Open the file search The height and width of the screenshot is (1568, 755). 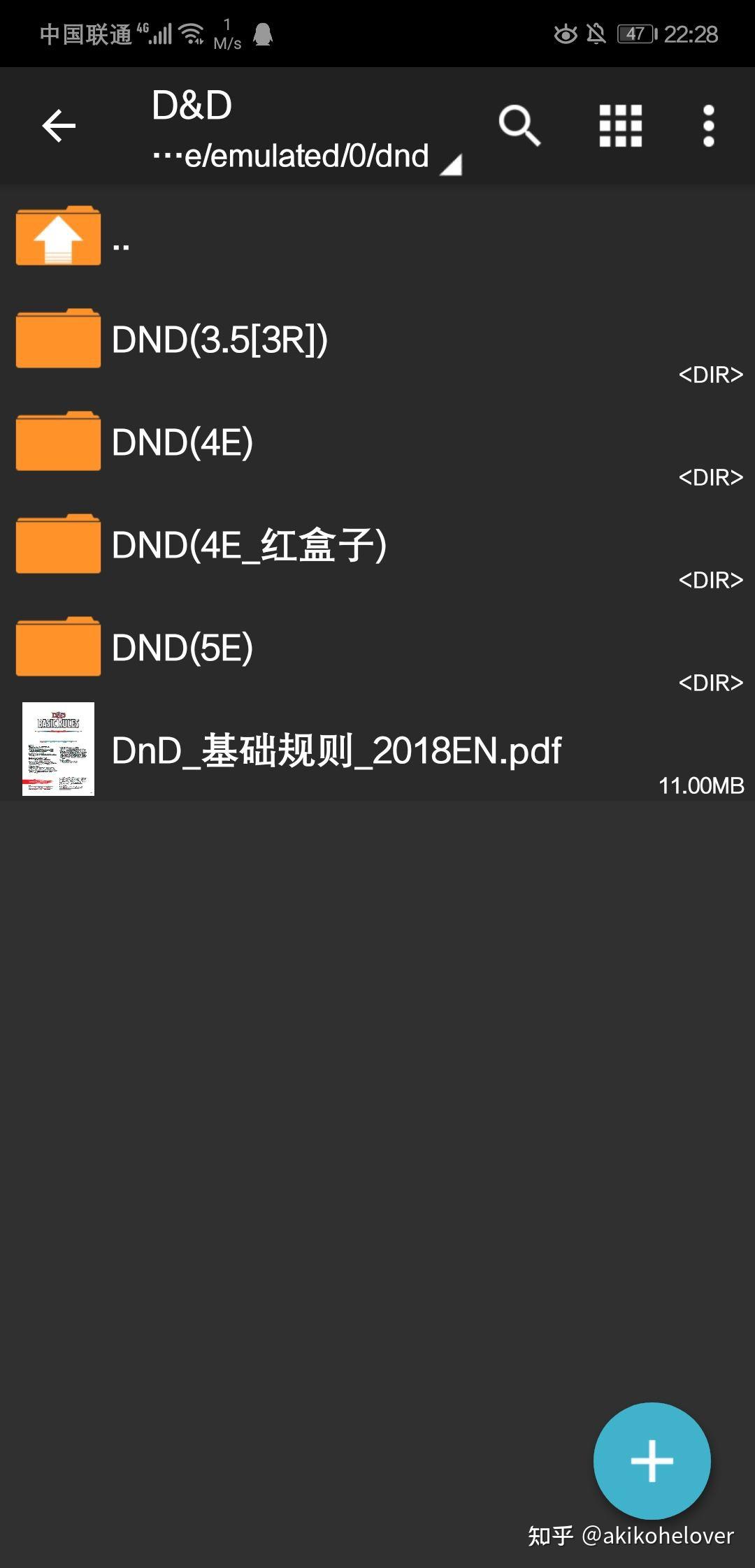point(519,126)
